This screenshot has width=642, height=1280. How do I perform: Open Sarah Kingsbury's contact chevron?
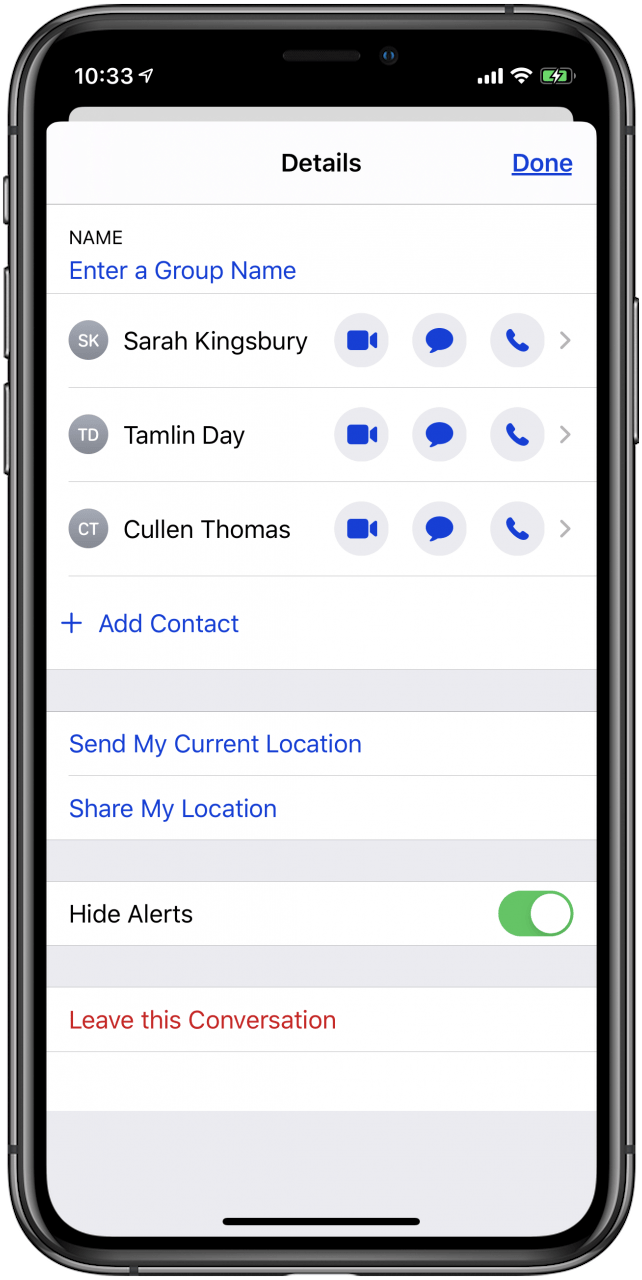(565, 341)
